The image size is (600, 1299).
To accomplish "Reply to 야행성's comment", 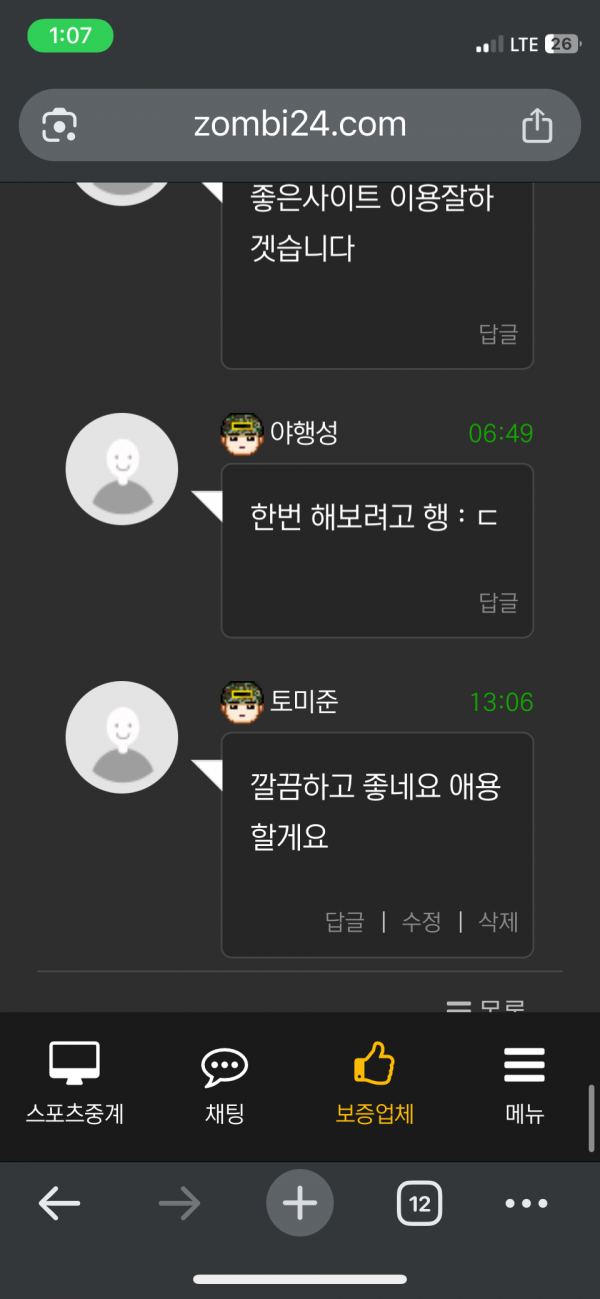I will coord(498,602).
